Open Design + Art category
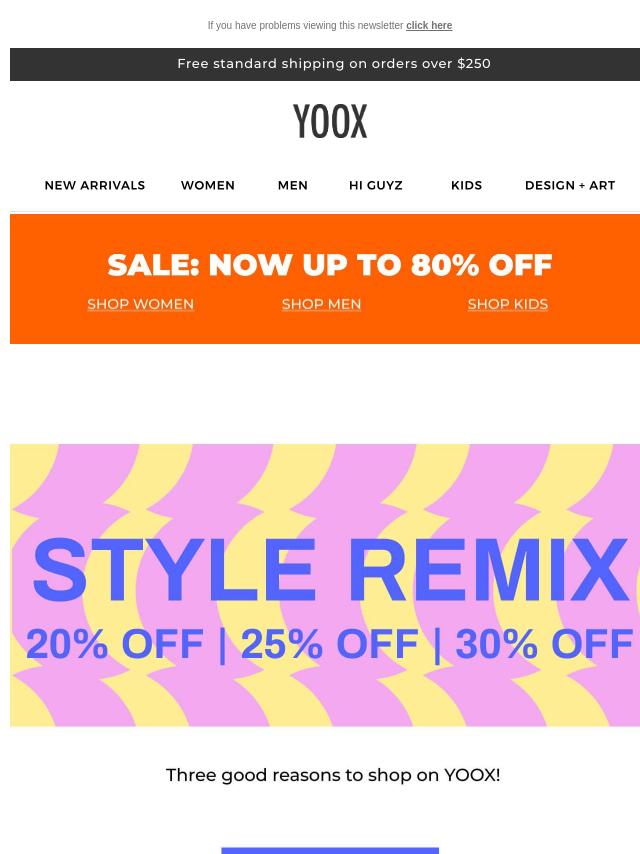Screen dimensions: 640x854 [569, 185]
